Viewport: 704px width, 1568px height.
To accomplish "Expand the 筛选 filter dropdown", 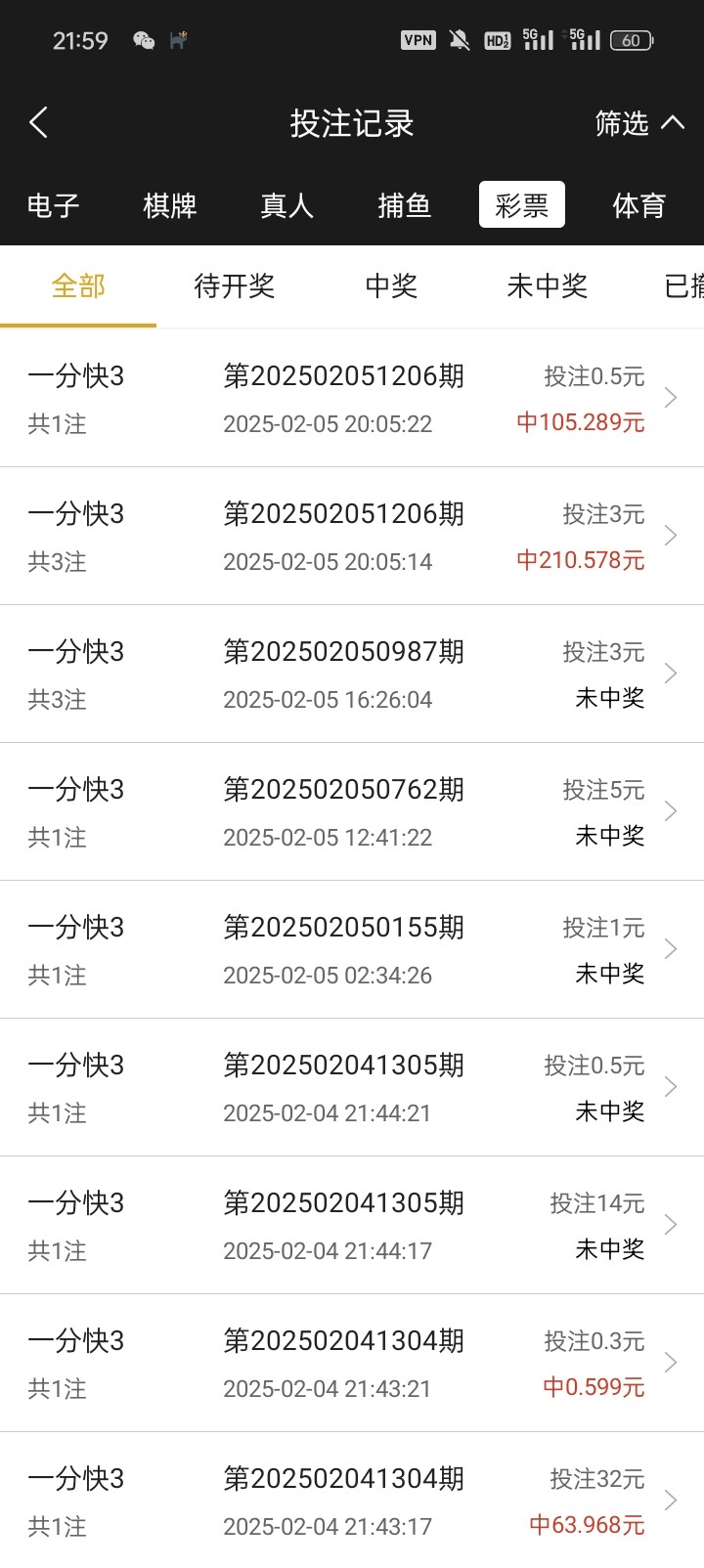I will pyautogui.click(x=639, y=123).
